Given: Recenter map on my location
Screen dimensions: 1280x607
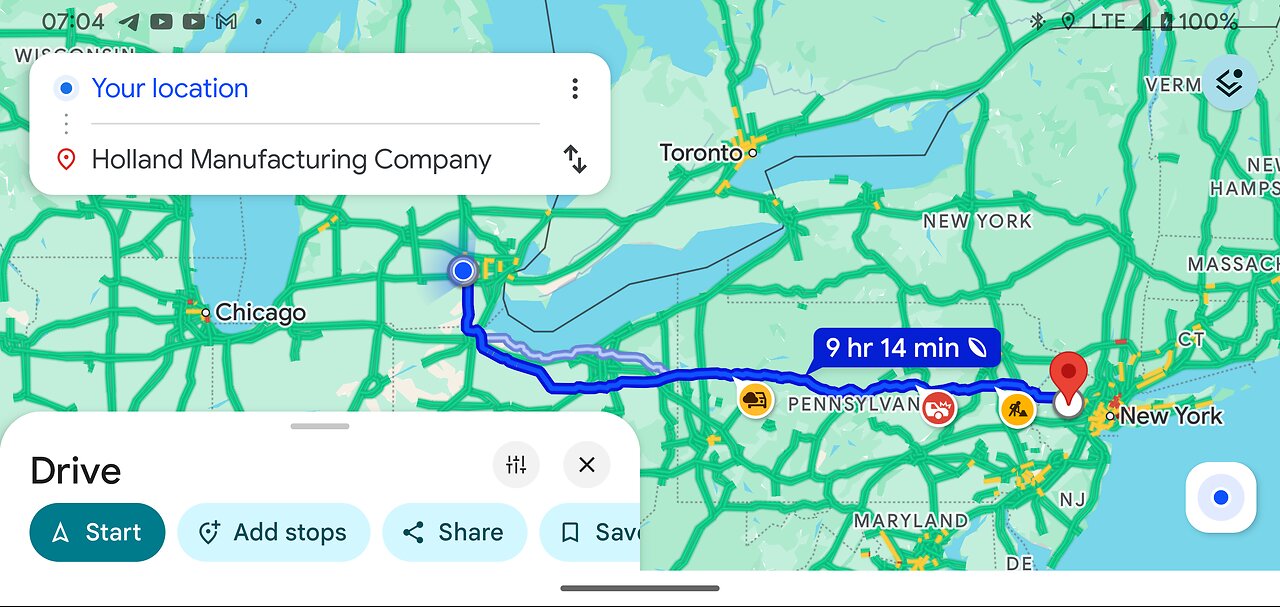Looking at the screenshot, I should click(1220, 498).
